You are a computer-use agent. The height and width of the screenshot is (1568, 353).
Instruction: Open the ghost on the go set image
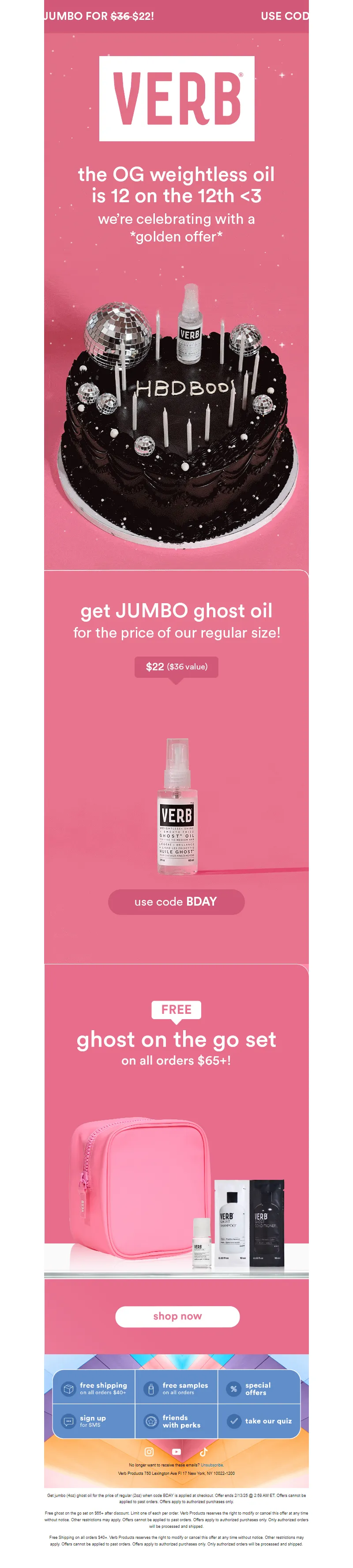point(176,1193)
